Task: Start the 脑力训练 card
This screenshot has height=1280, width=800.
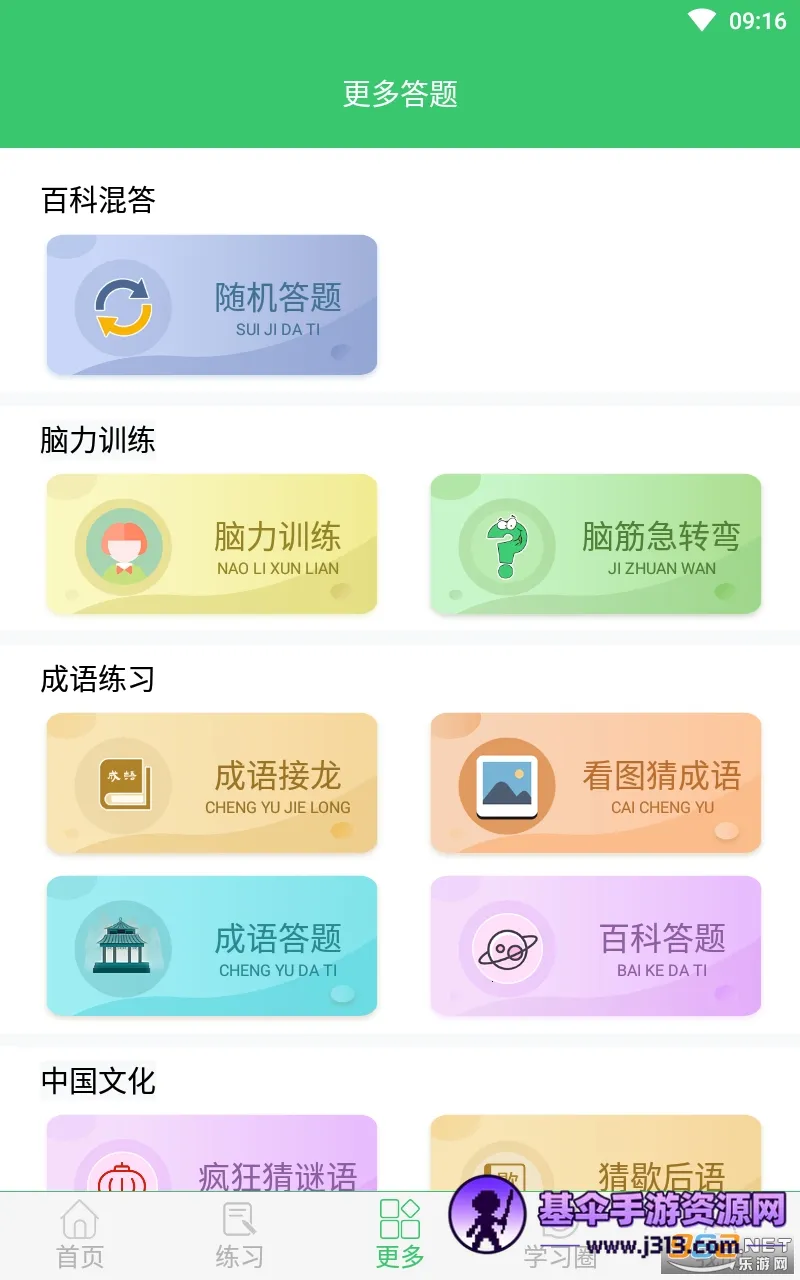Action: click(212, 544)
